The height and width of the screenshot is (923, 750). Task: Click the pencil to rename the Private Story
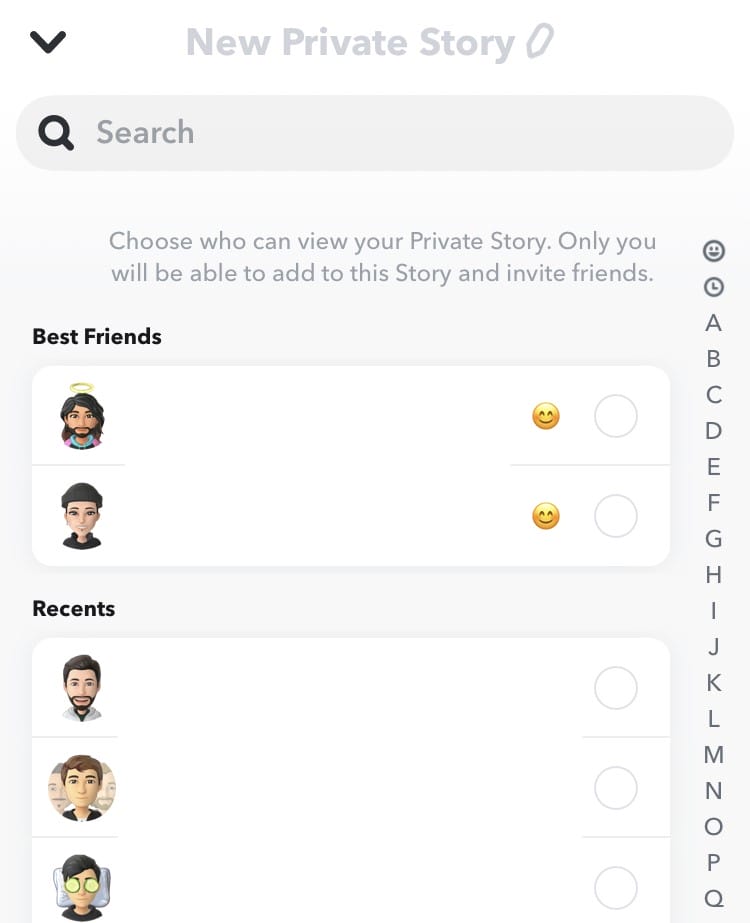point(543,42)
